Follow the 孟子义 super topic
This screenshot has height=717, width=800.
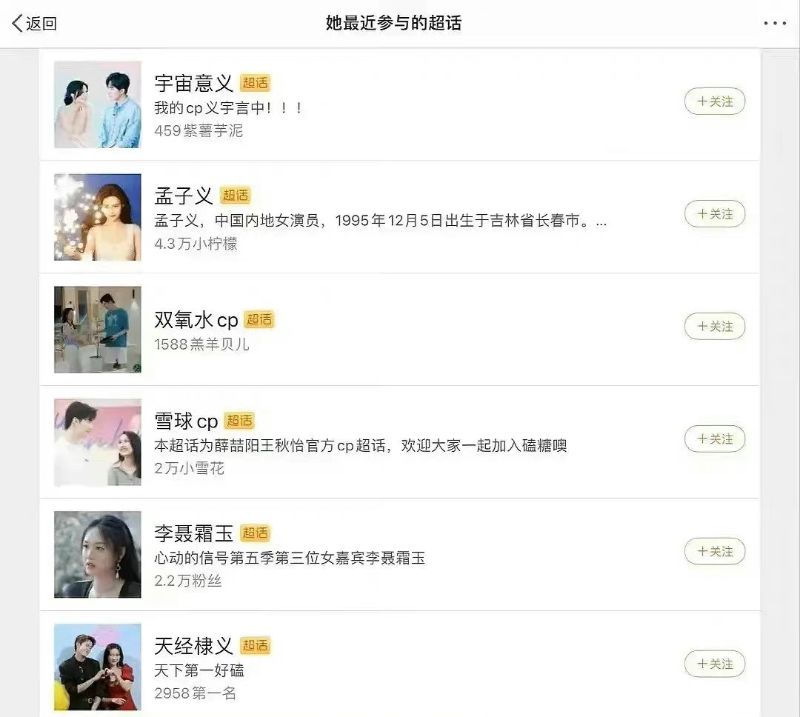tap(714, 213)
